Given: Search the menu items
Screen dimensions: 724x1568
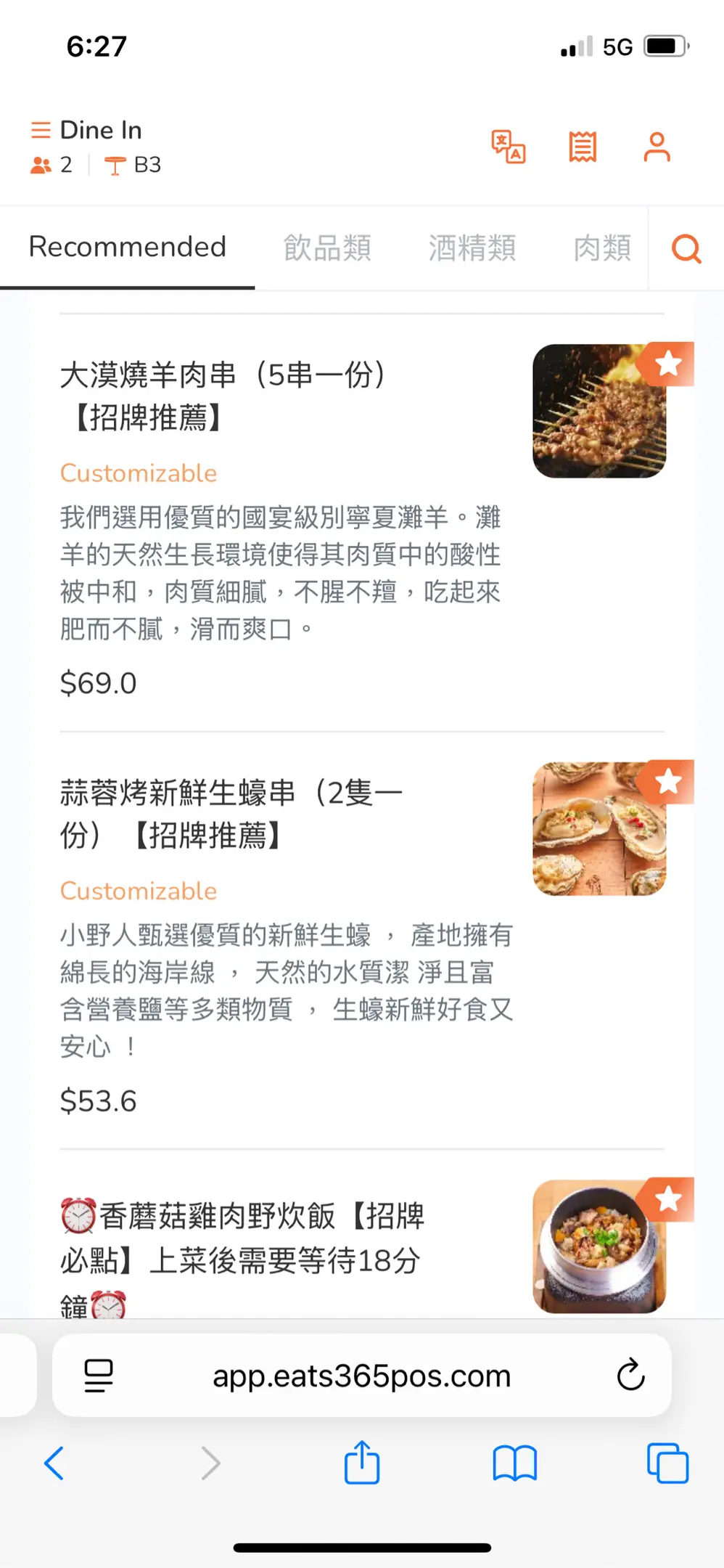Looking at the screenshot, I should tap(686, 249).
